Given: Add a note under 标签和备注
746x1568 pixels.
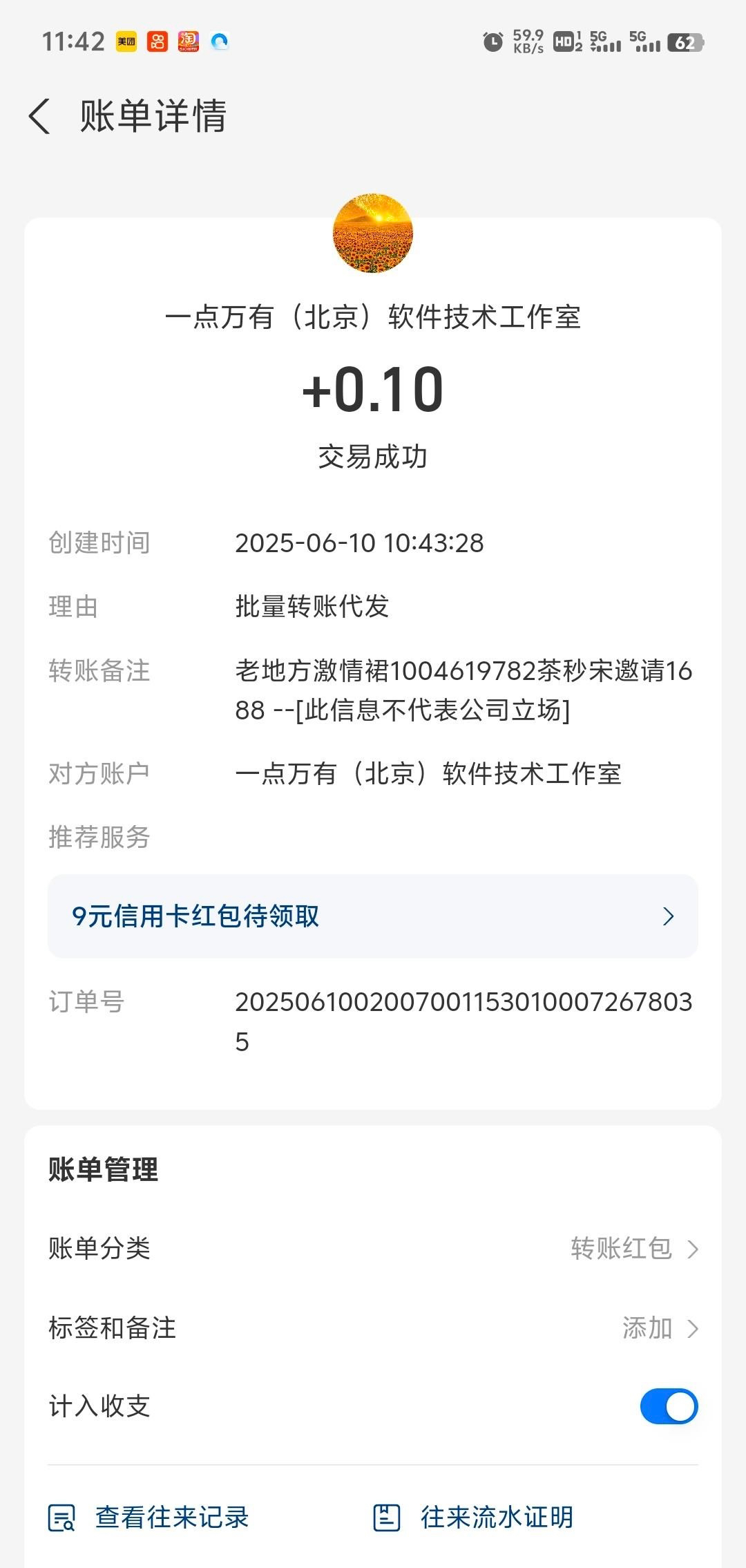Looking at the screenshot, I should tap(660, 1328).
